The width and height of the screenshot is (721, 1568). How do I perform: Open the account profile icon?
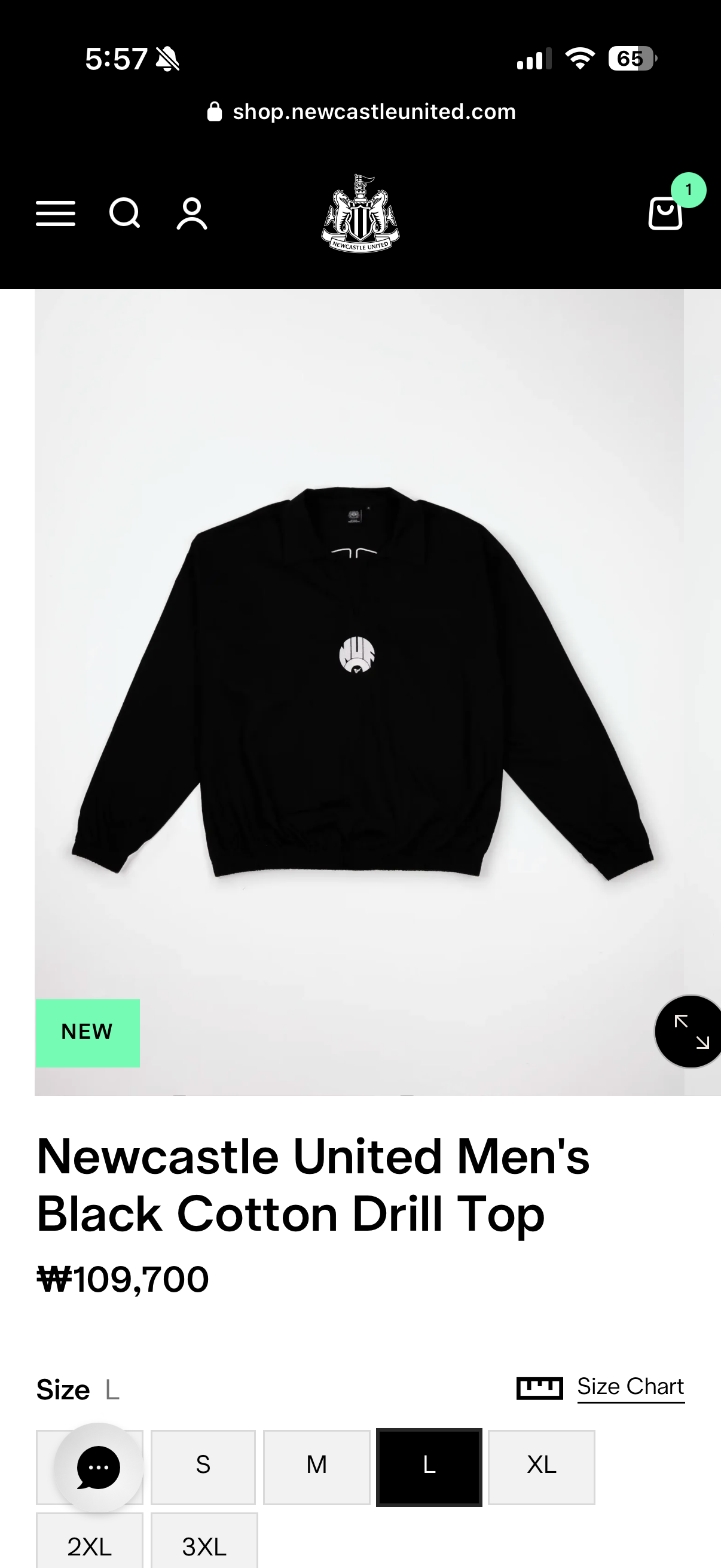coord(192,213)
